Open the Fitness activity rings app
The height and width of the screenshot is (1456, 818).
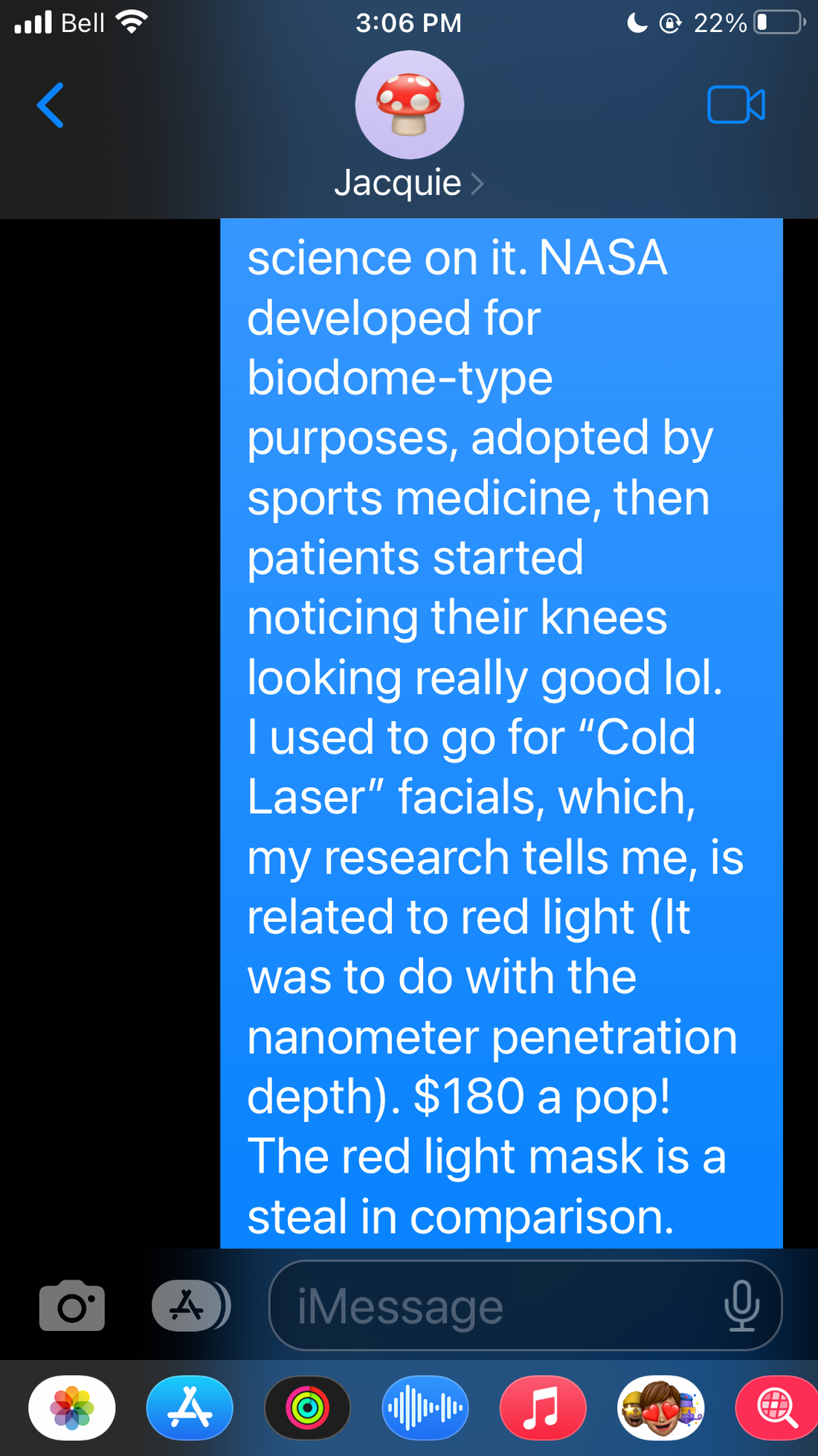coord(307,1408)
